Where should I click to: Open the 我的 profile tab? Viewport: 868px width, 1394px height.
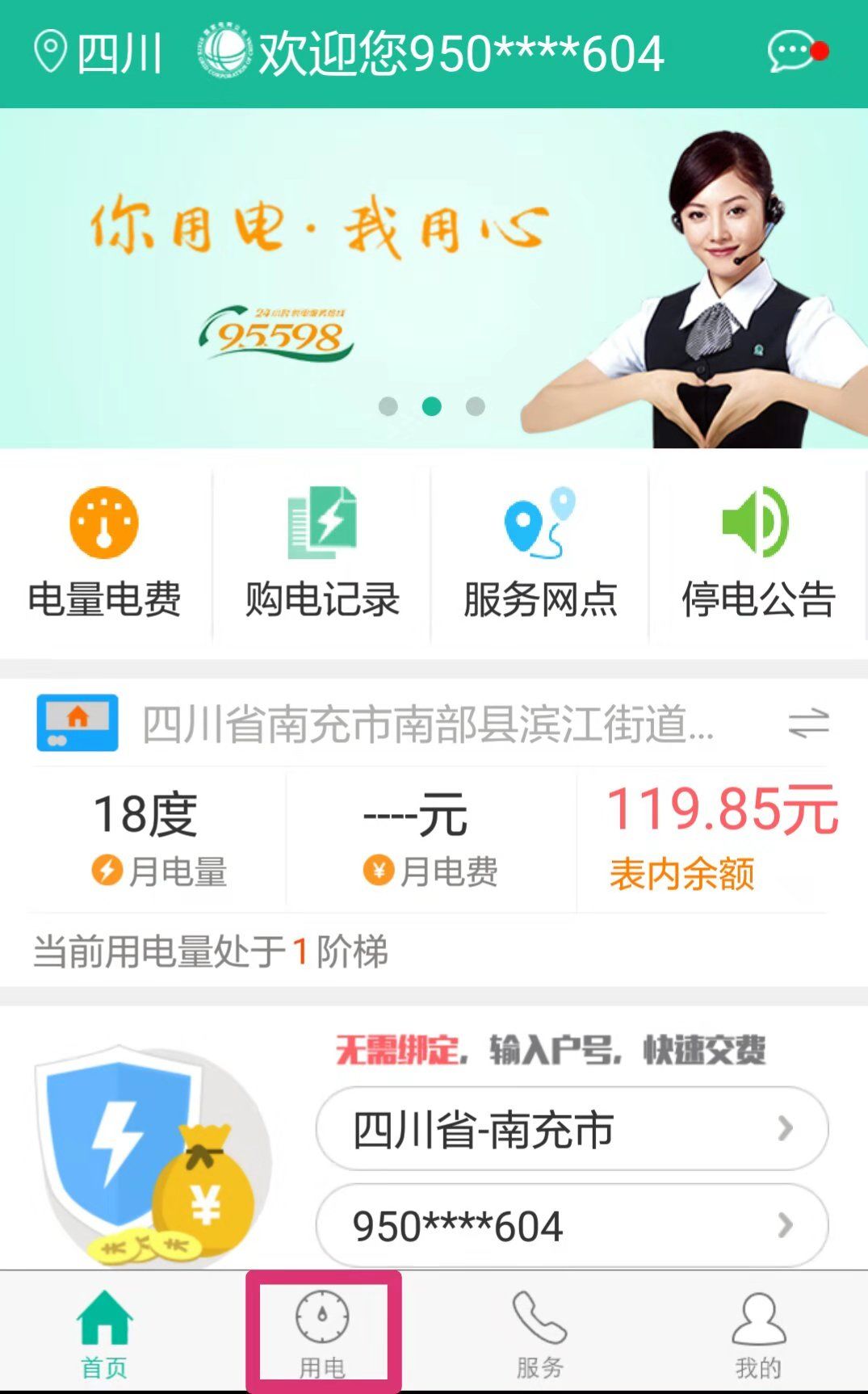pos(757,1333)
